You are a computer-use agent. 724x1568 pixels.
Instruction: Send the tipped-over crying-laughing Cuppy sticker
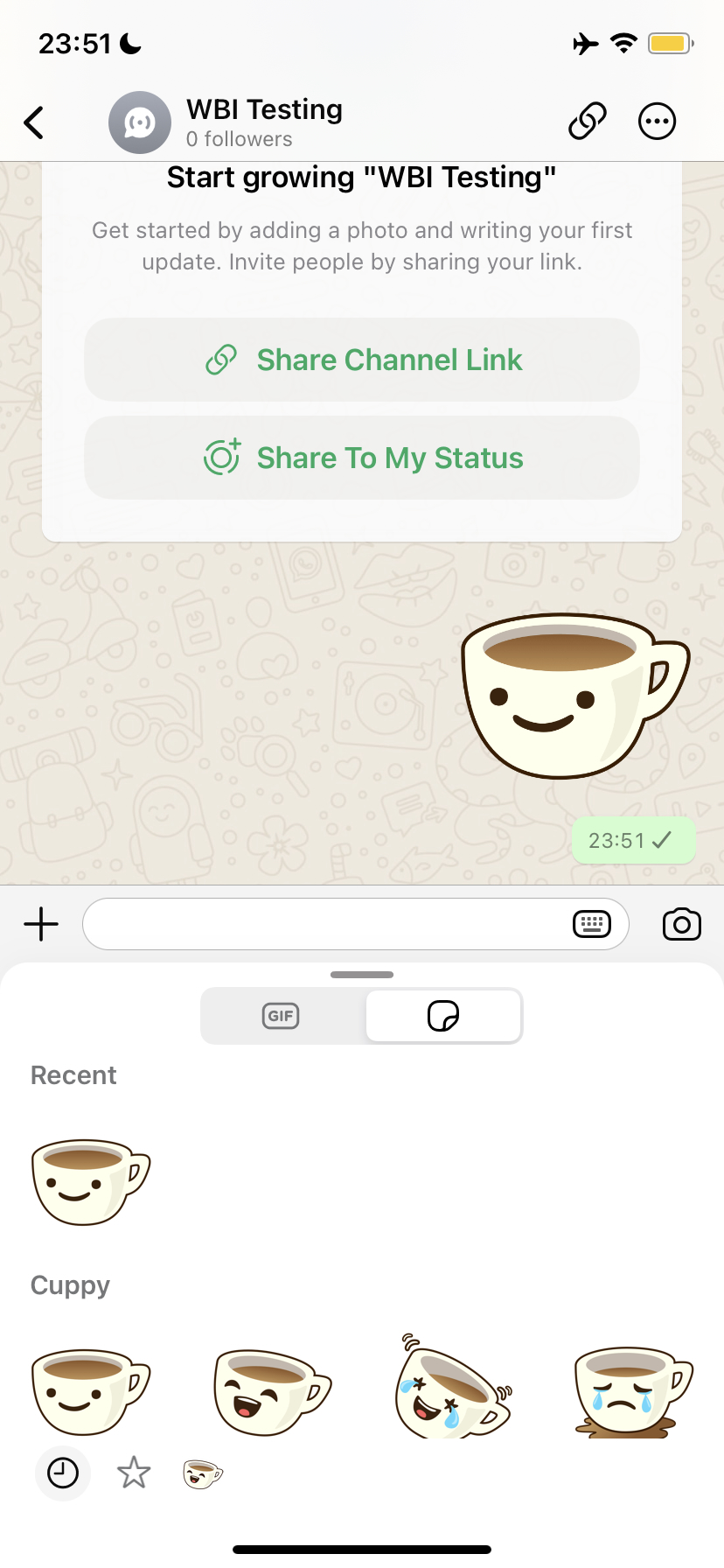(453, 1387)
